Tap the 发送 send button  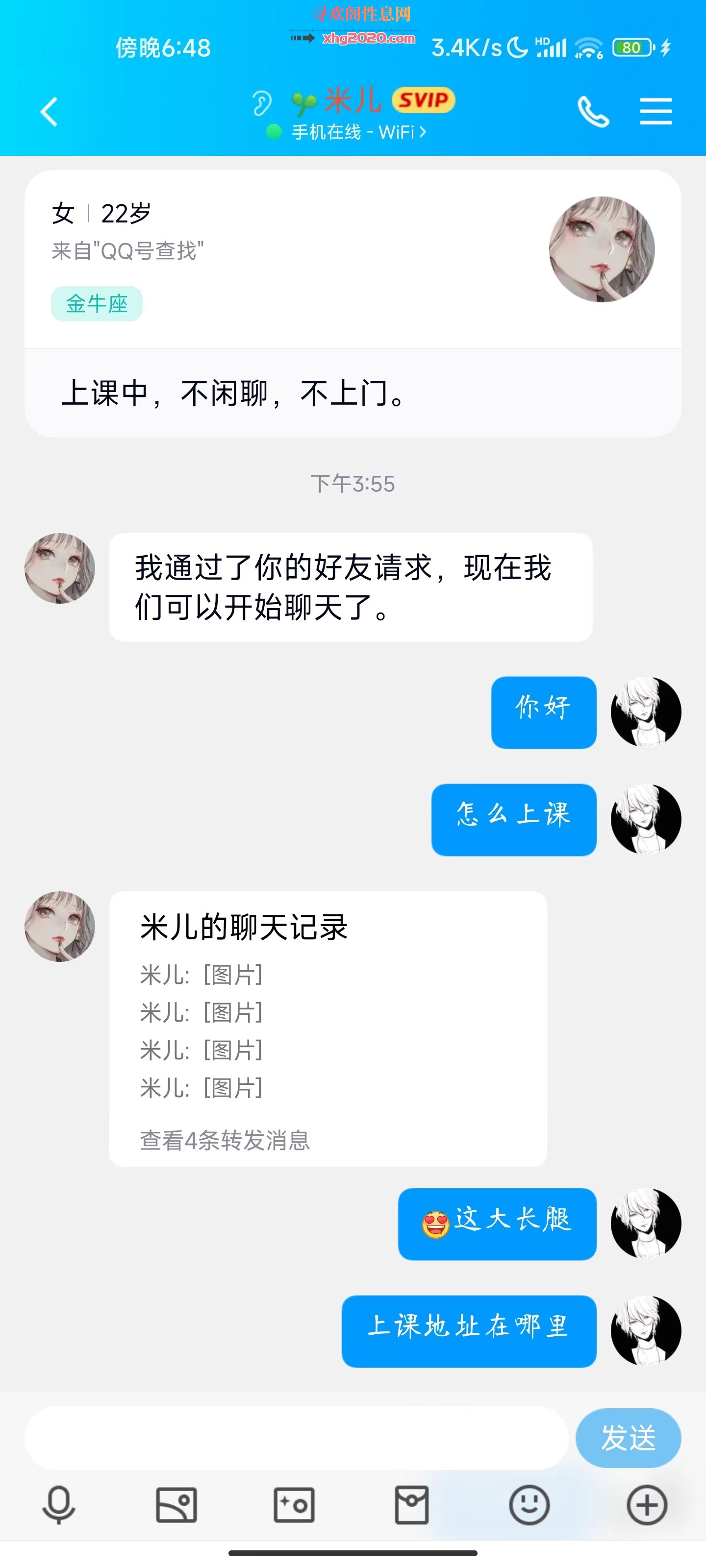pos(628,1438)
